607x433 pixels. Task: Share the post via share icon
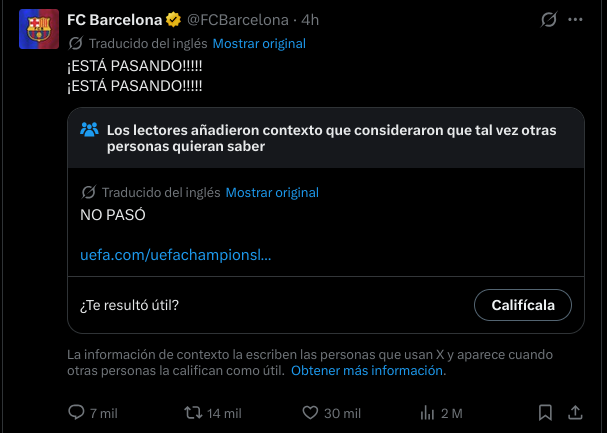pos(576,412)
